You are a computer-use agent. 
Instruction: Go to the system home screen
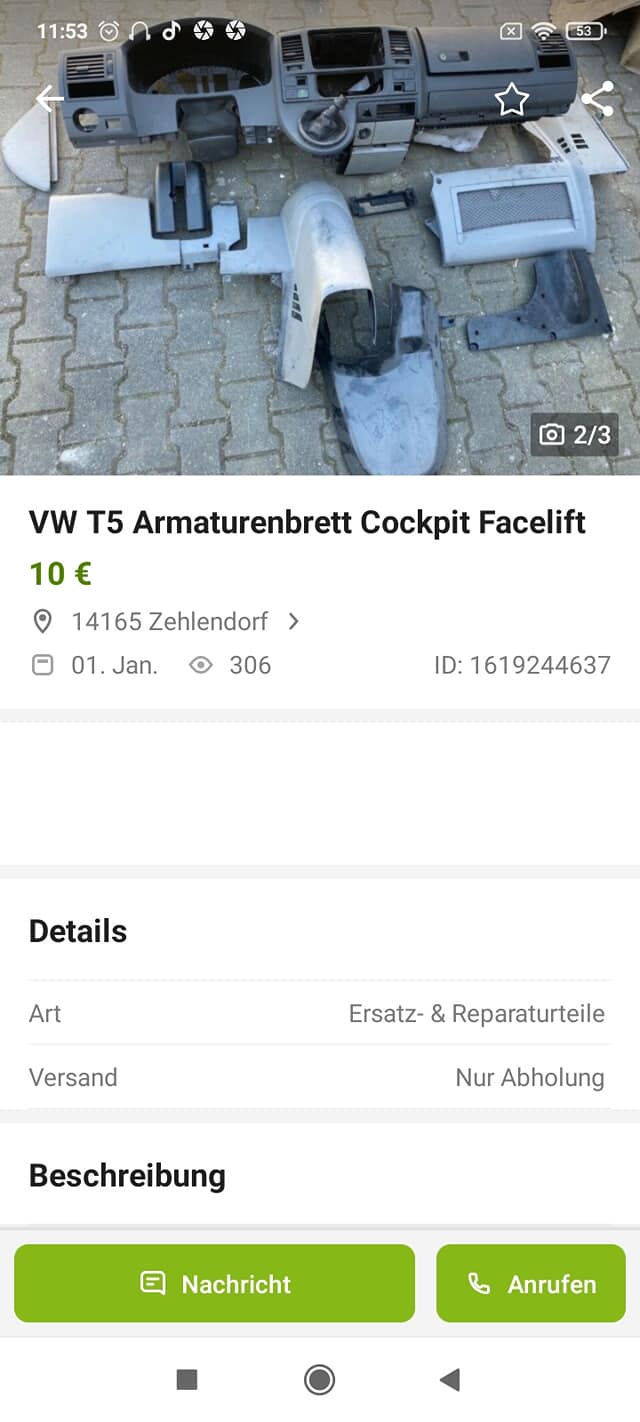pos(319,1380)
